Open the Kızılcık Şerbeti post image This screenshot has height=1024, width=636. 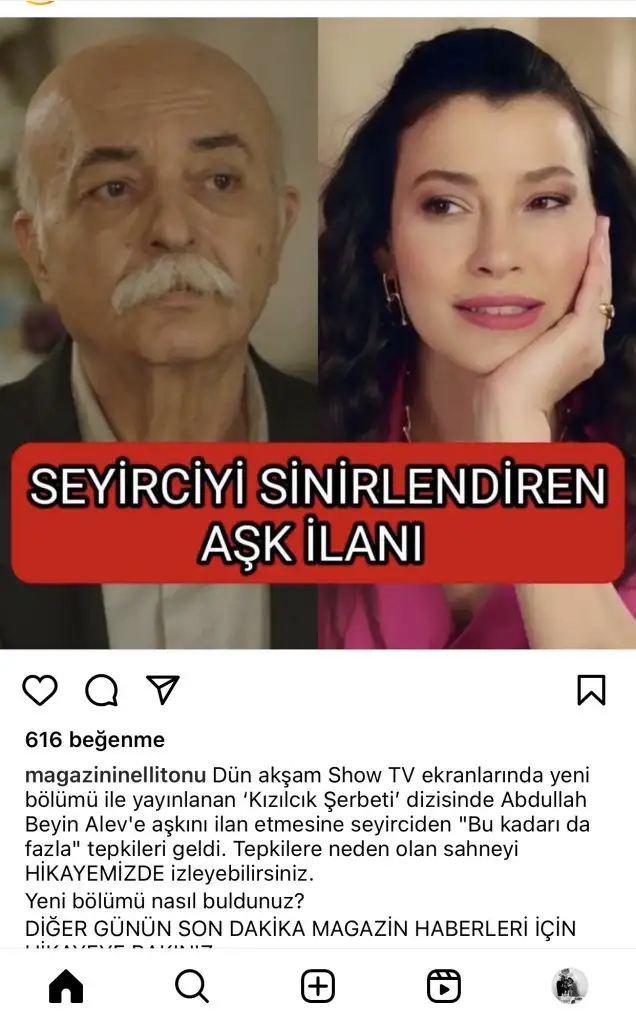[x=318, y=330]
